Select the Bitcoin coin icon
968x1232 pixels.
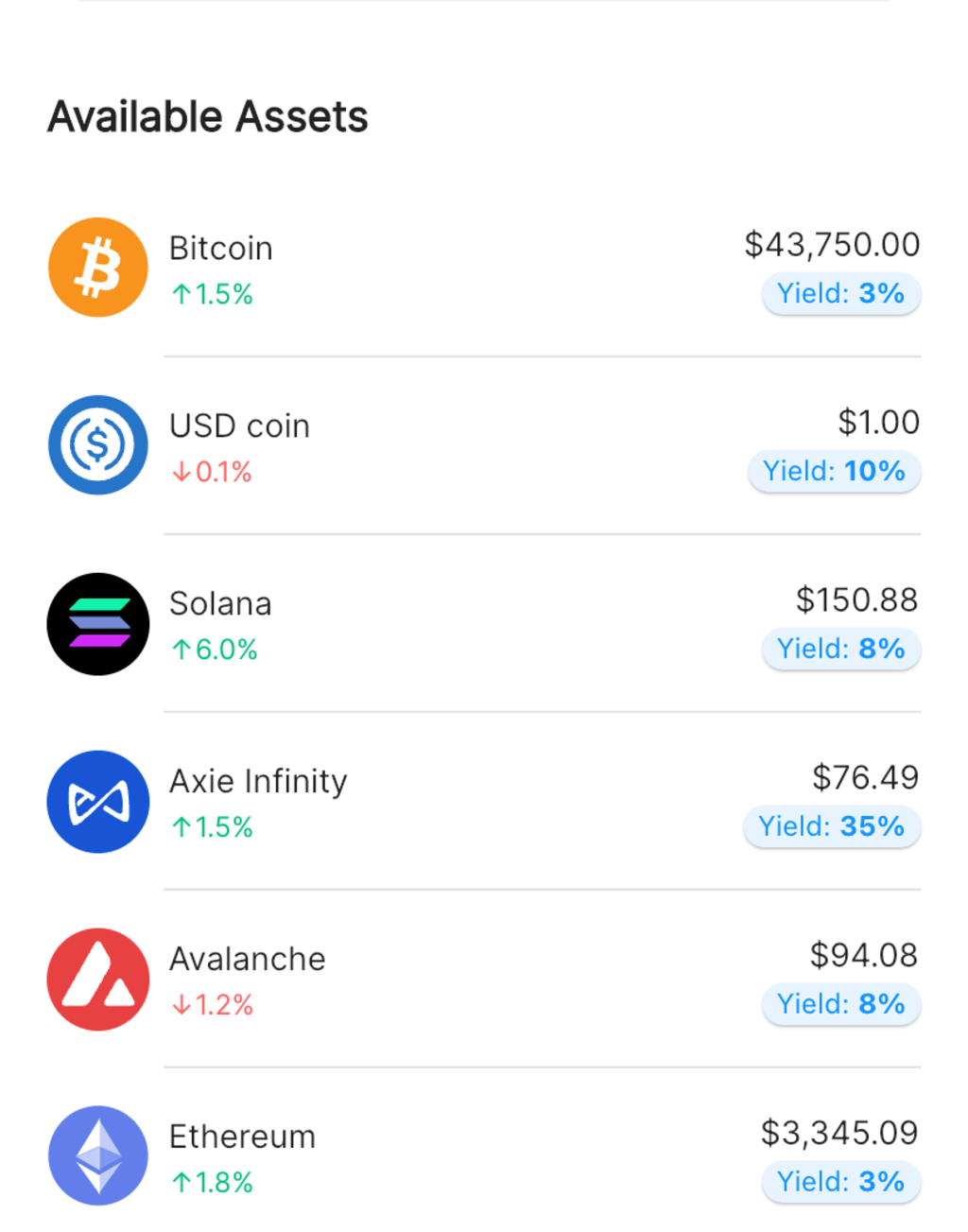pos(97,268)
